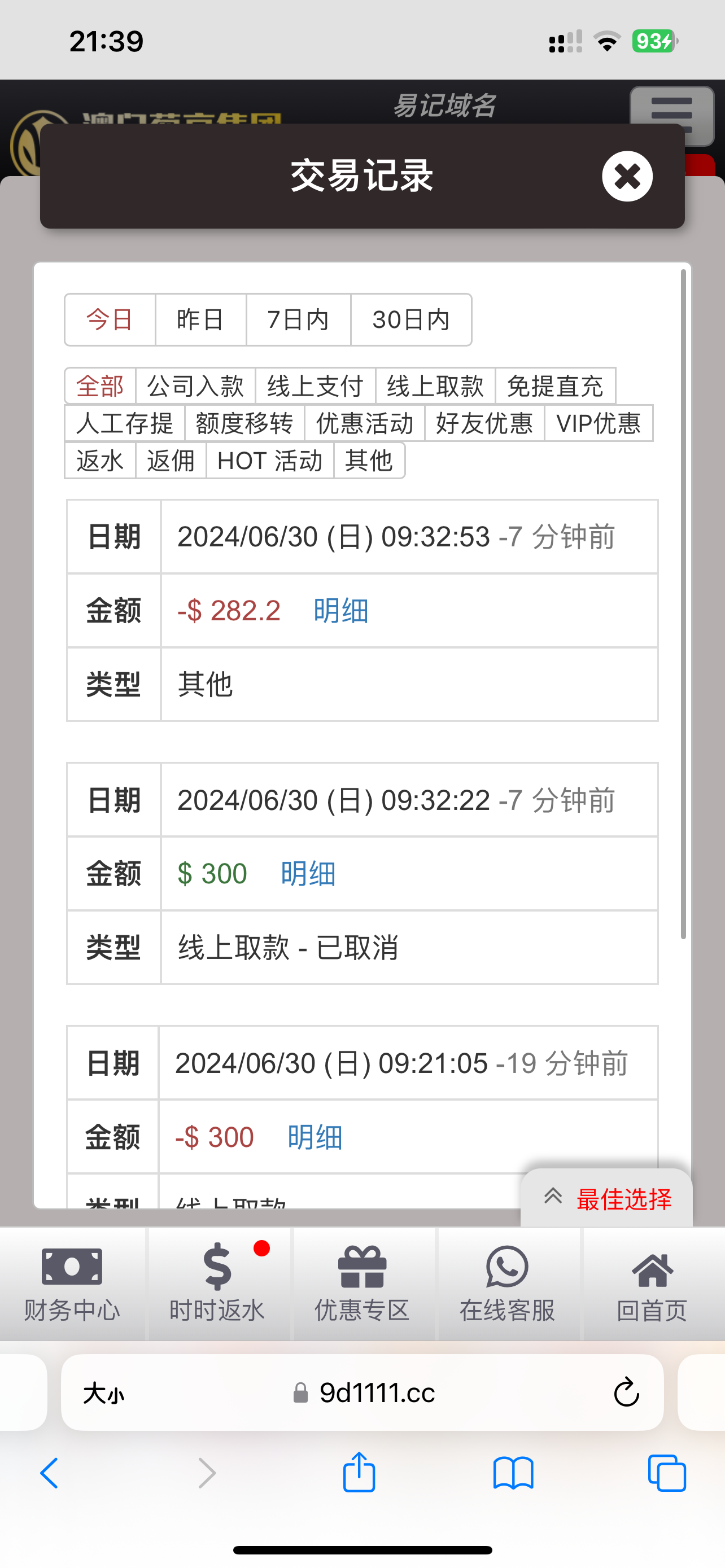This screenshot has height=1568, width=725.
Task: Open 财务中心 in bottom bar
Action: tap(72, 1283)
